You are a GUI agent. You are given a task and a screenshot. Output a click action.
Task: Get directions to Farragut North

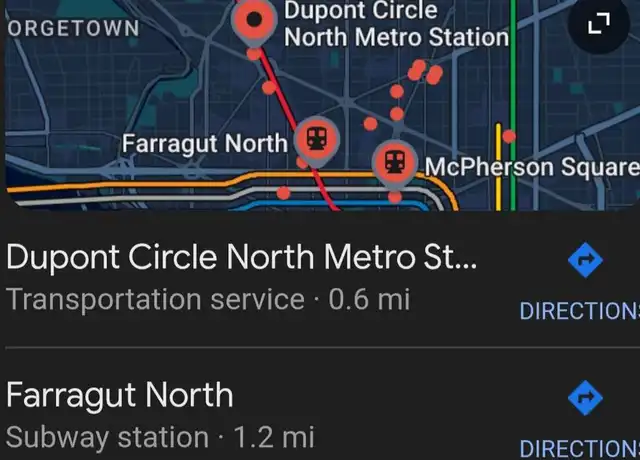pos(585,399)
